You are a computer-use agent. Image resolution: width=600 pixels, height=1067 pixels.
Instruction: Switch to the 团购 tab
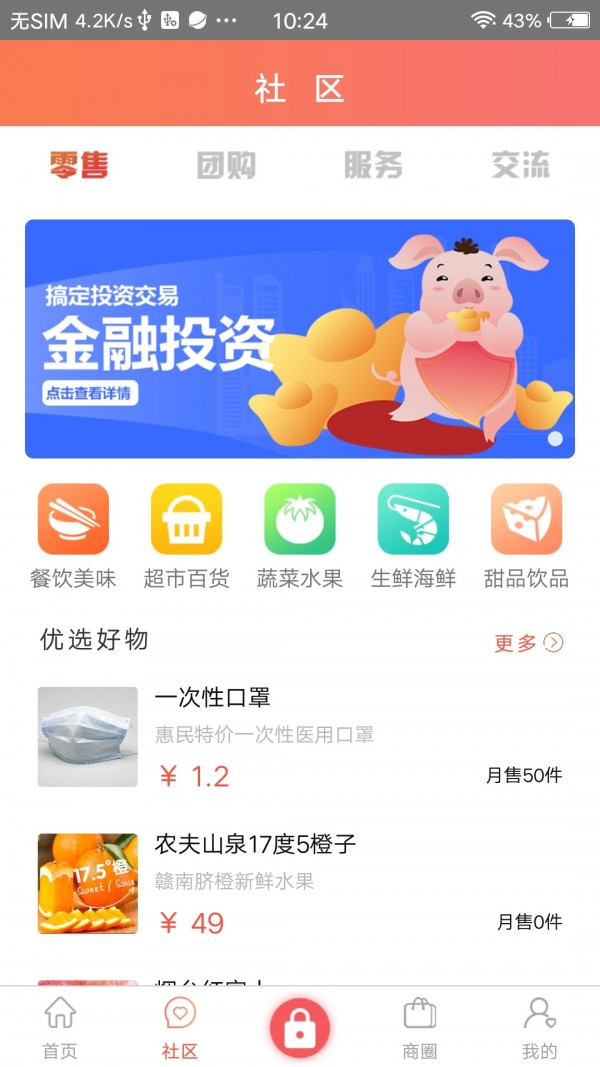[x=226, y=165]
